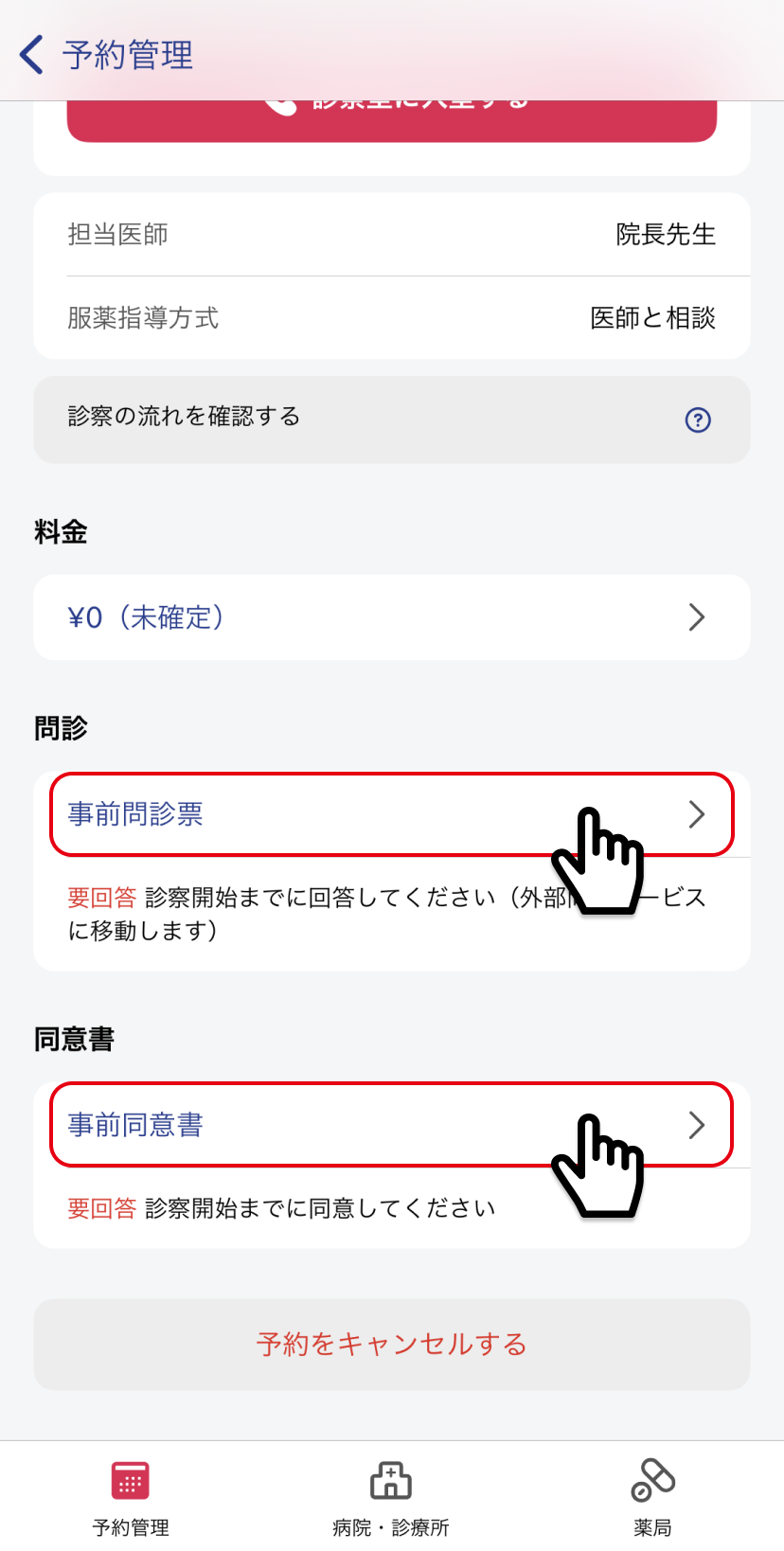Open 事前問診票 questionnaire
784x1551 pixels.
pos(392,814)
